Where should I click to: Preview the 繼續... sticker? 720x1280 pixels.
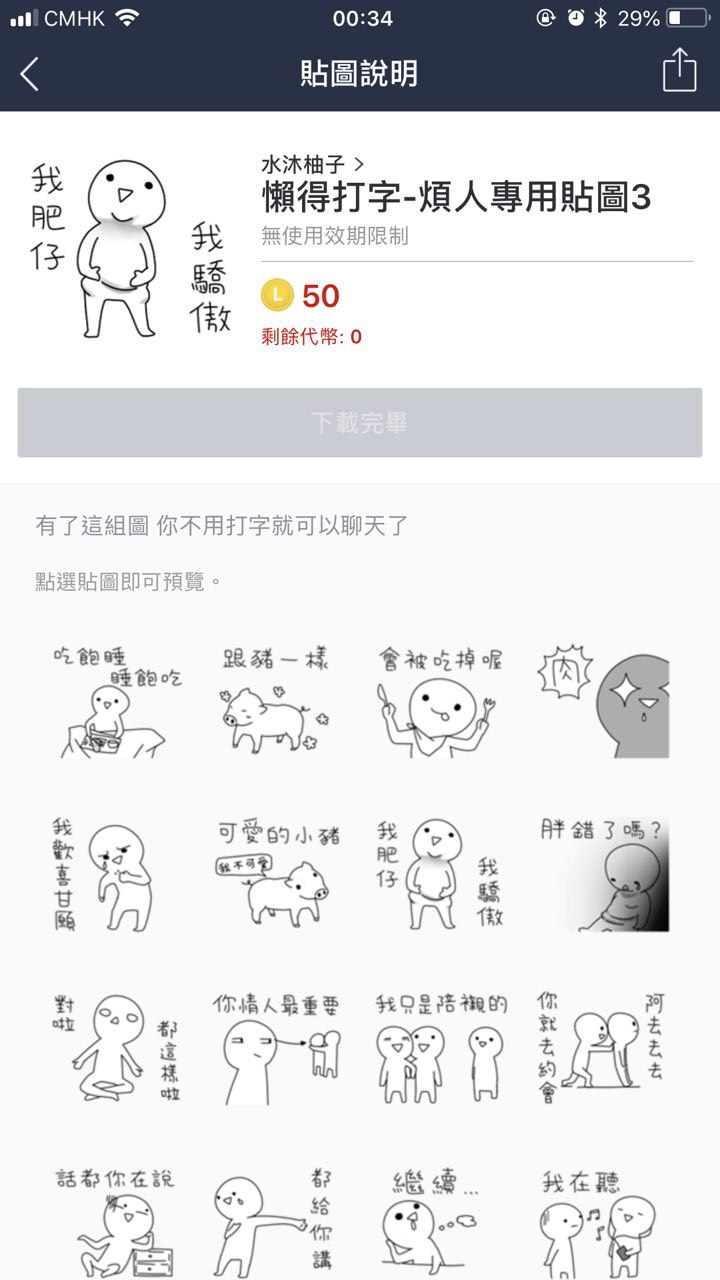[439, 1222]
